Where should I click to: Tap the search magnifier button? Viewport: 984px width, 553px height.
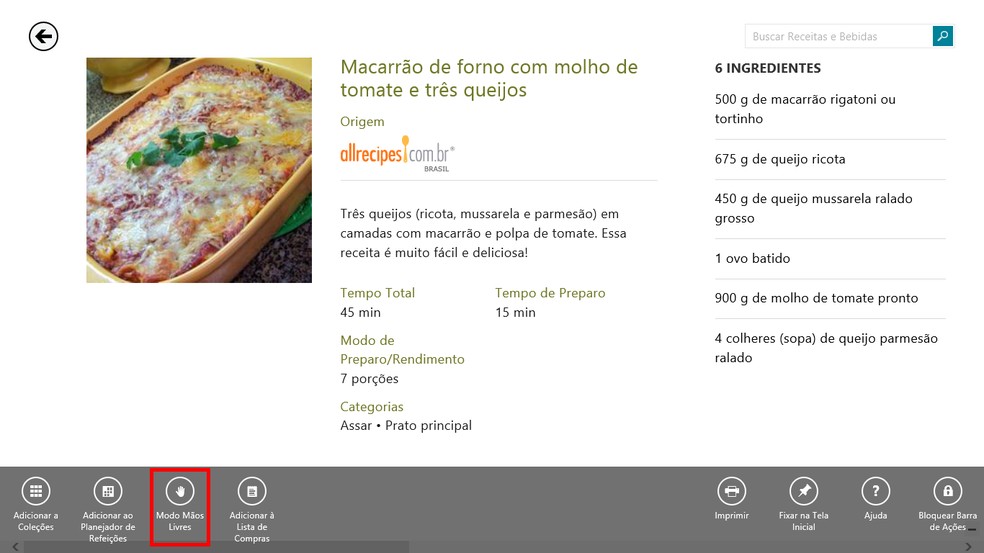(x=942, y=37)
